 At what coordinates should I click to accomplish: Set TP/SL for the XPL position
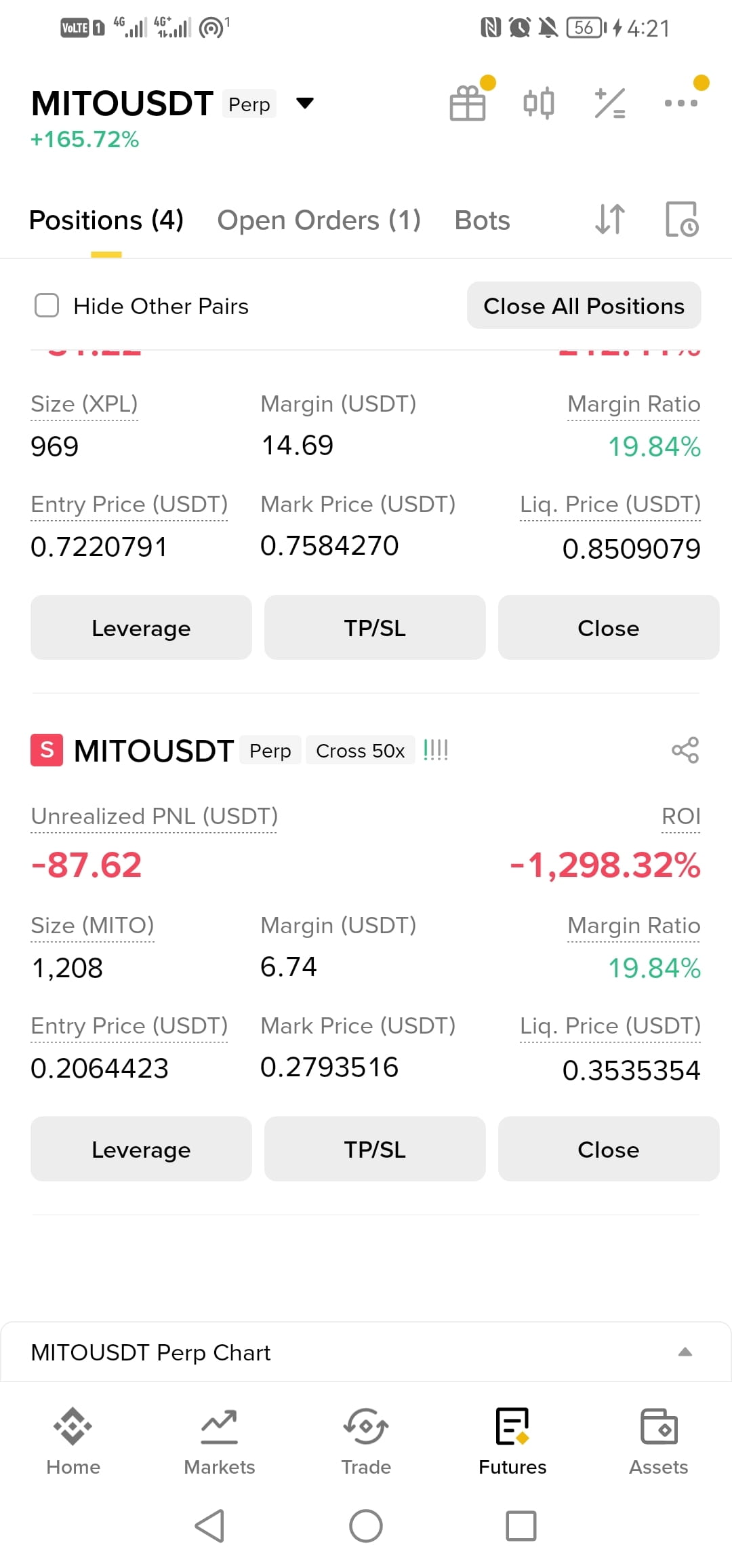pos(375,628)
